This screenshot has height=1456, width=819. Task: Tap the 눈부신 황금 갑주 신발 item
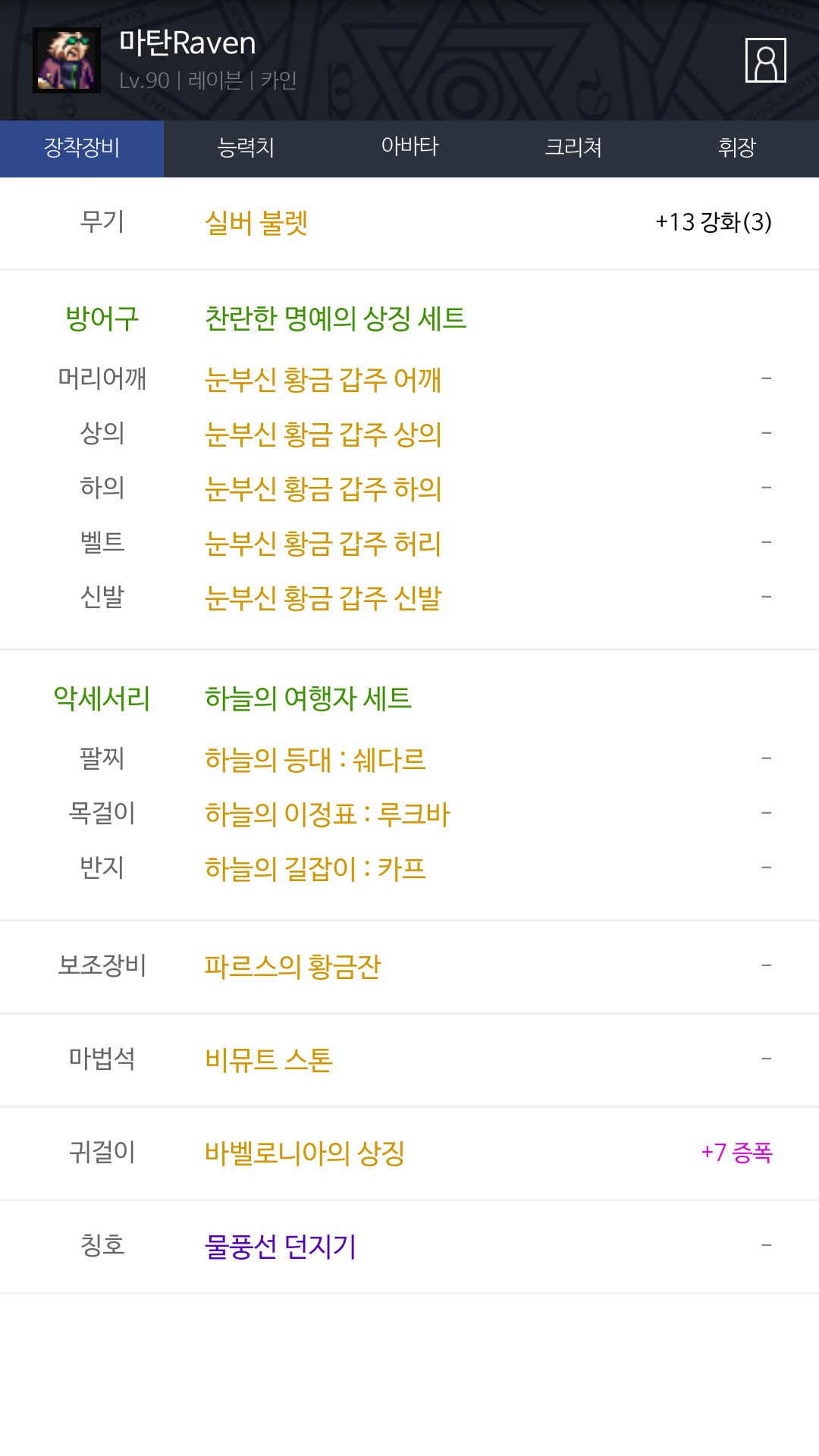tap(323, 598)
